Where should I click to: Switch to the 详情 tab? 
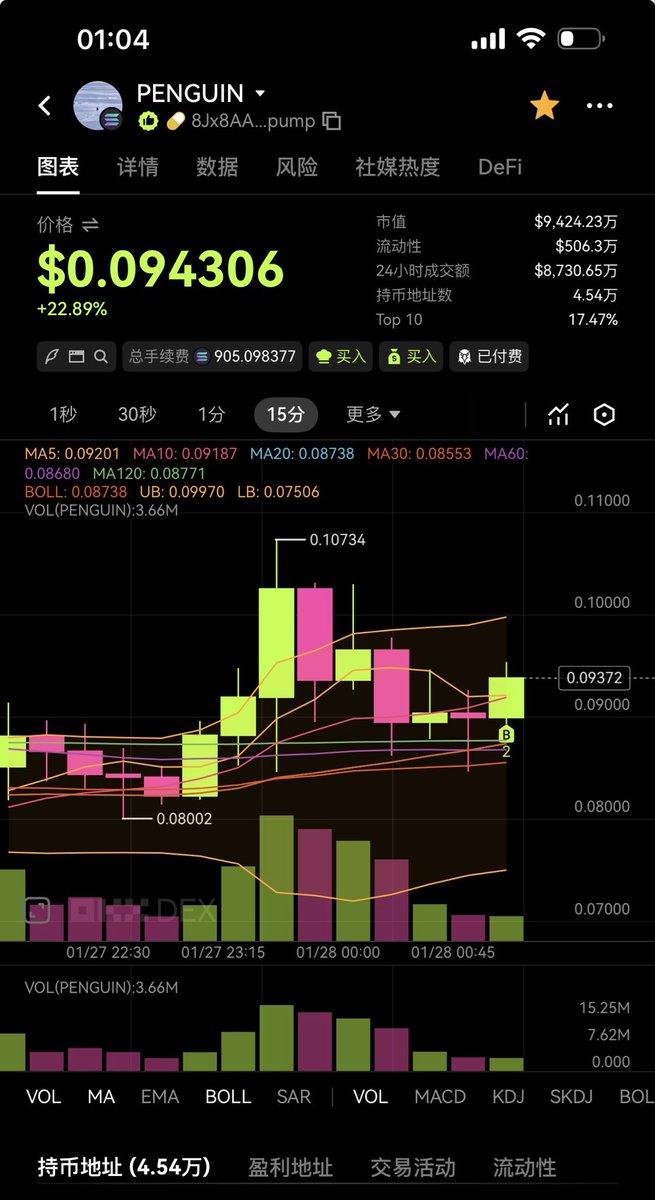pyautogui.click(x=137, y=167)
